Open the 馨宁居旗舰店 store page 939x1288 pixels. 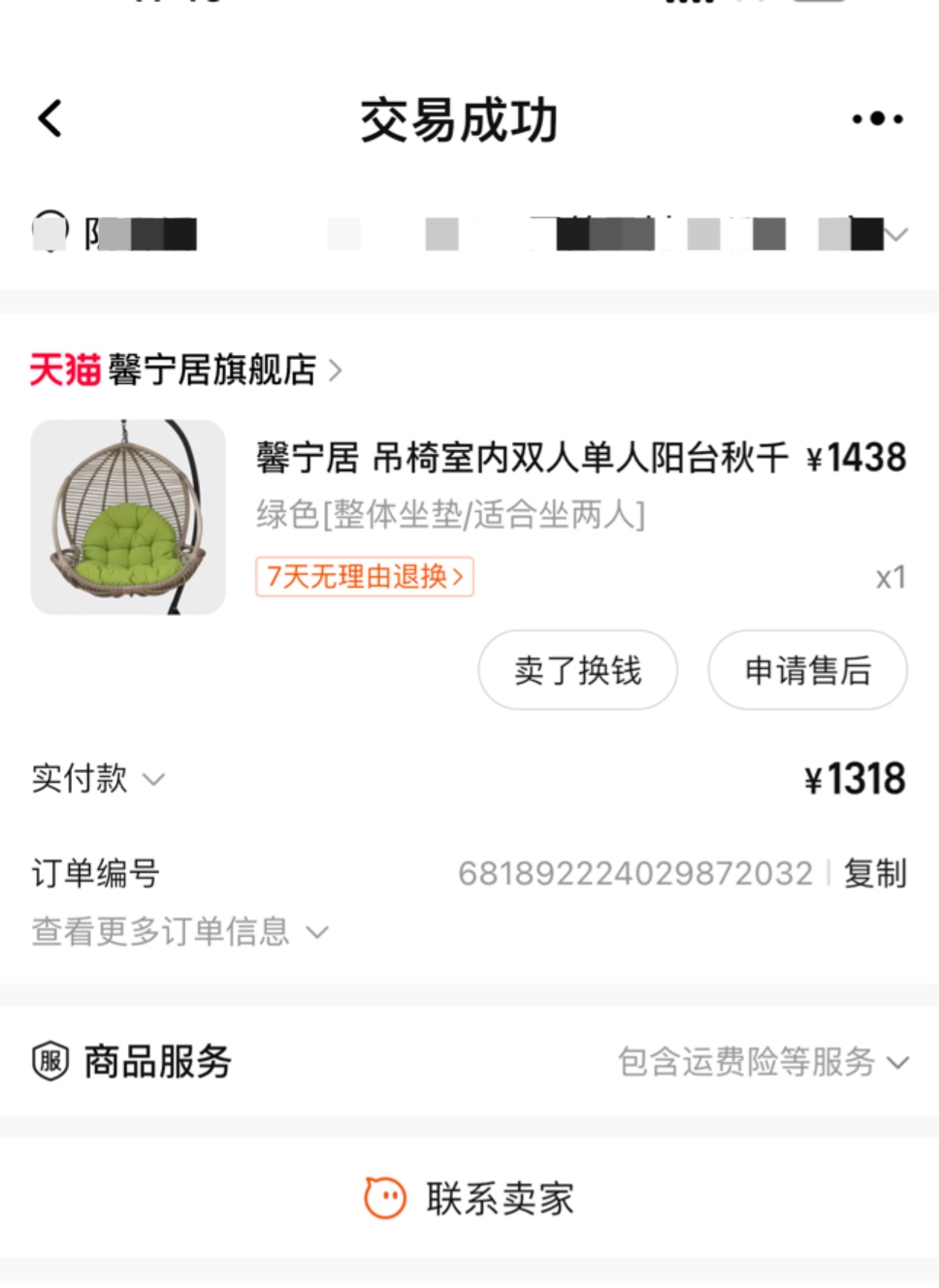[211, 370]
